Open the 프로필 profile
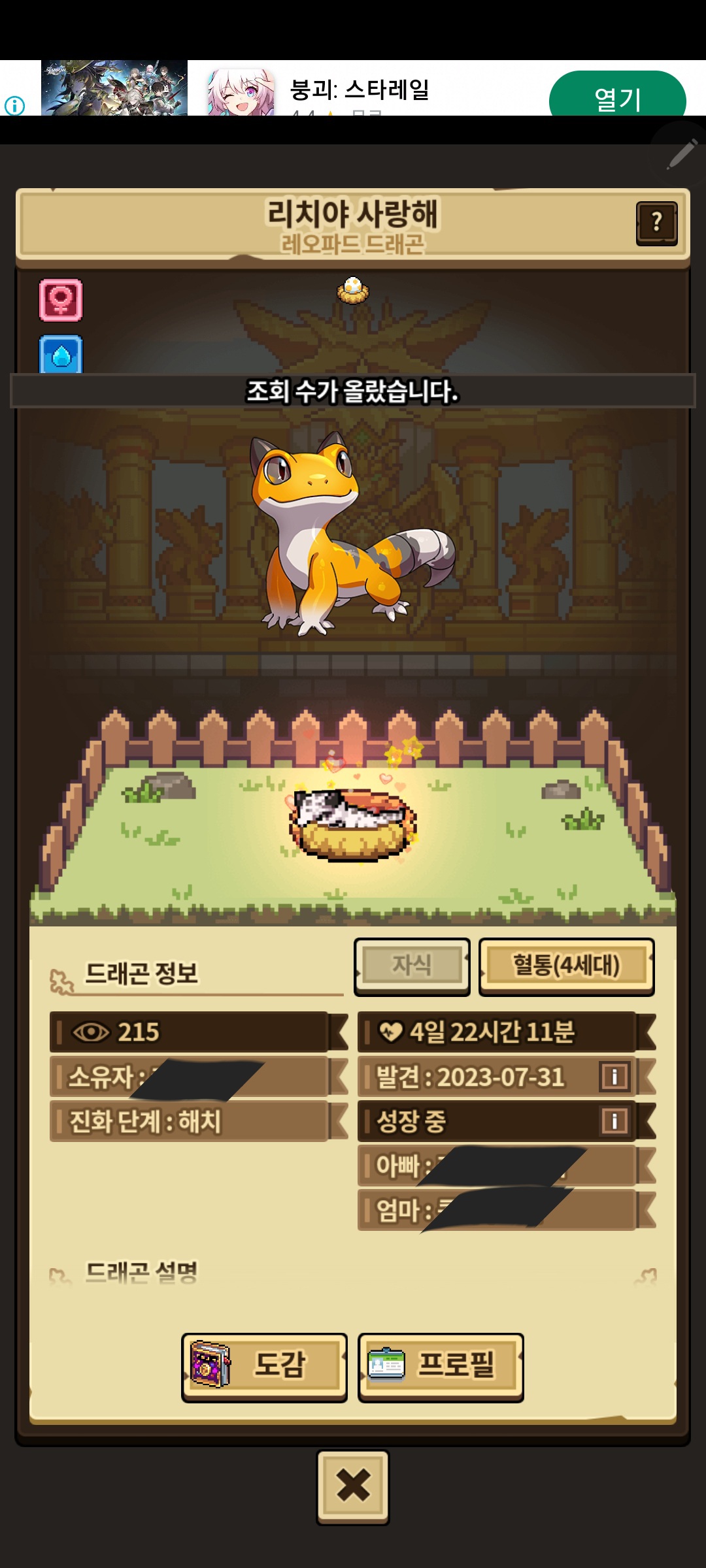 pos(441,1365)
